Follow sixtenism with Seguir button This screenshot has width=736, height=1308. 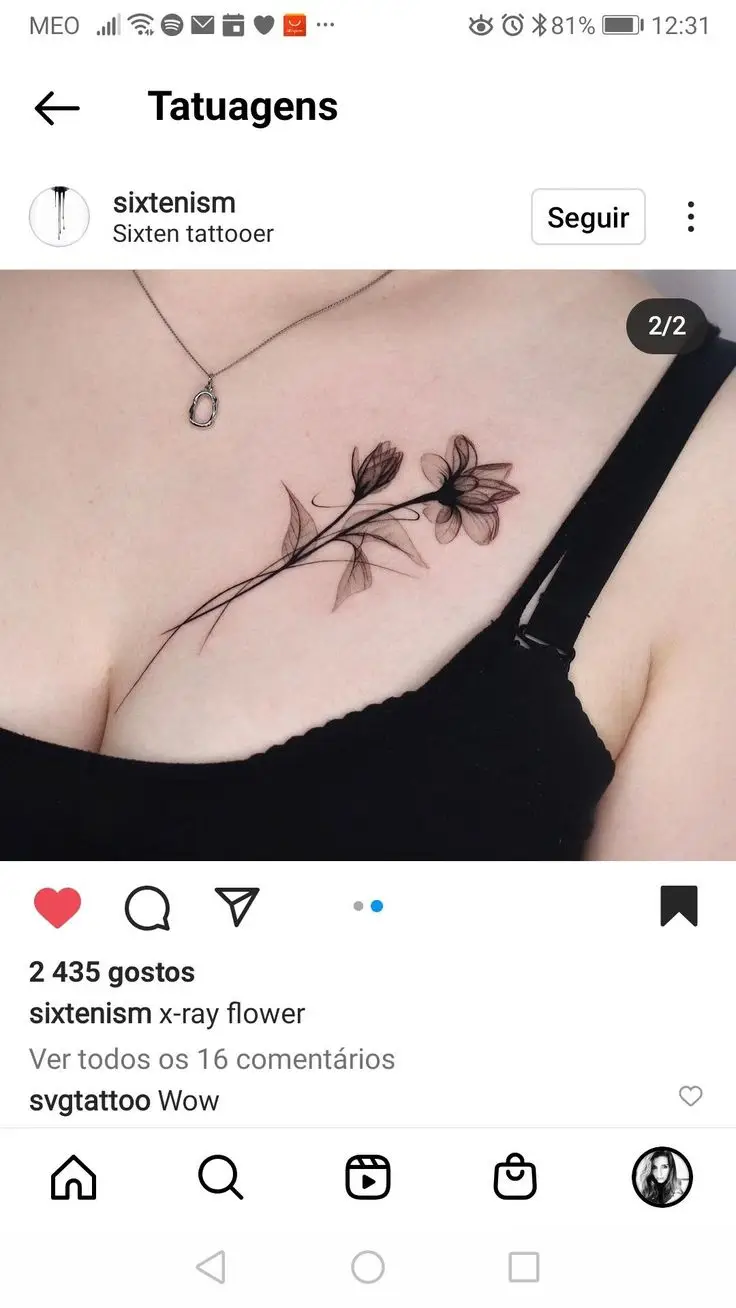pos(588,217)
